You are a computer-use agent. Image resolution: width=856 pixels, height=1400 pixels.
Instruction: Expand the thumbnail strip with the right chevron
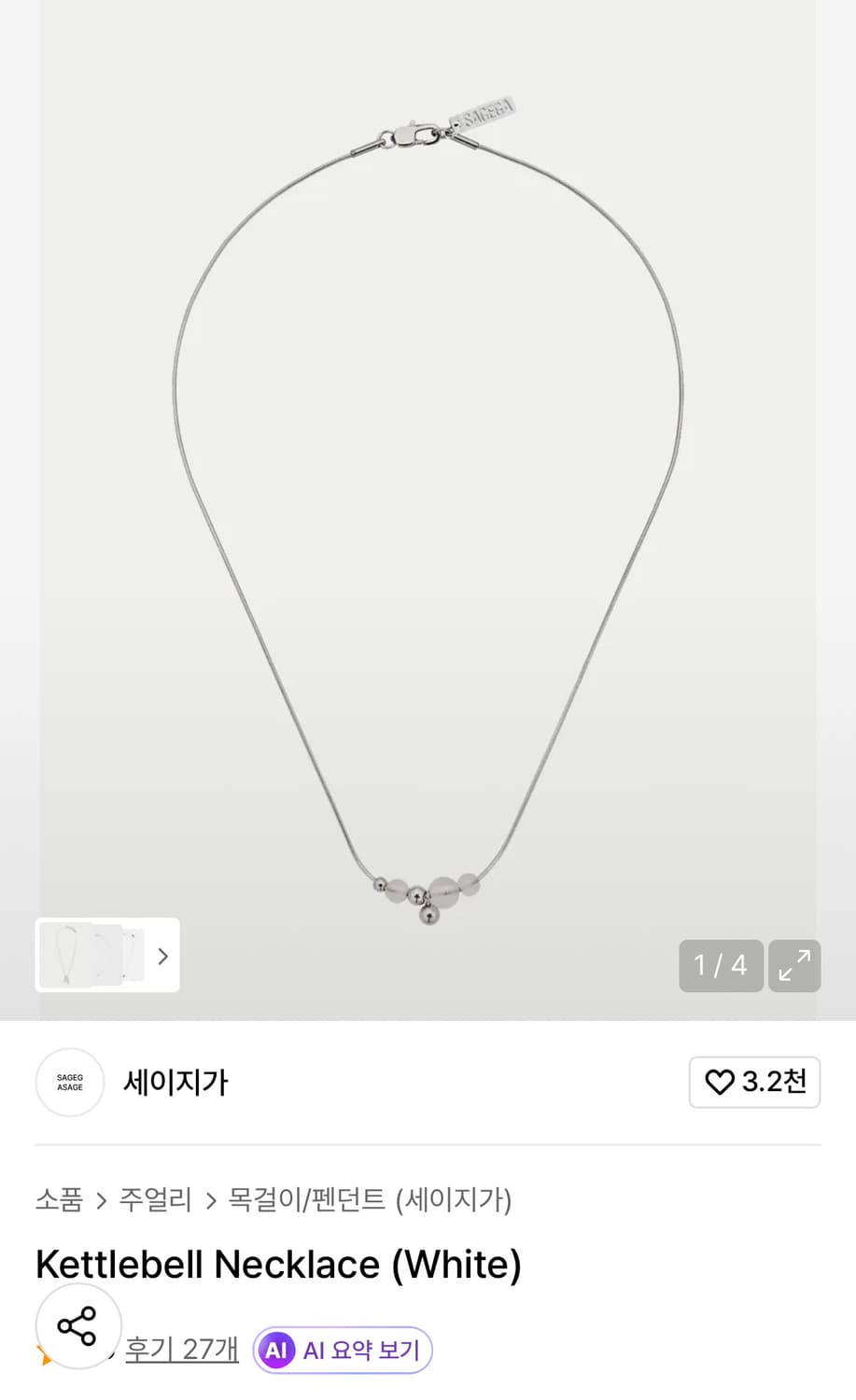(x=162, y=956)
